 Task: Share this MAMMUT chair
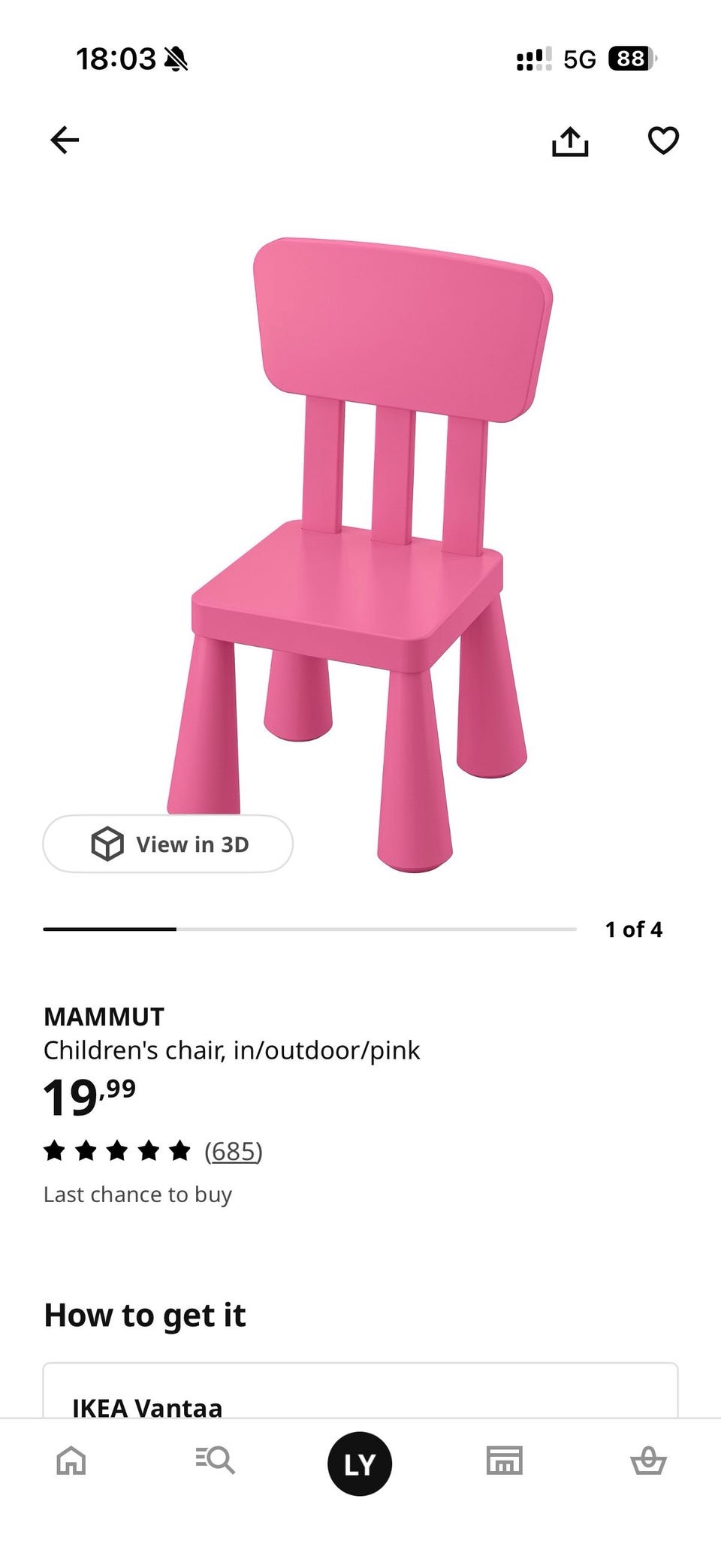tap(570, 140)
